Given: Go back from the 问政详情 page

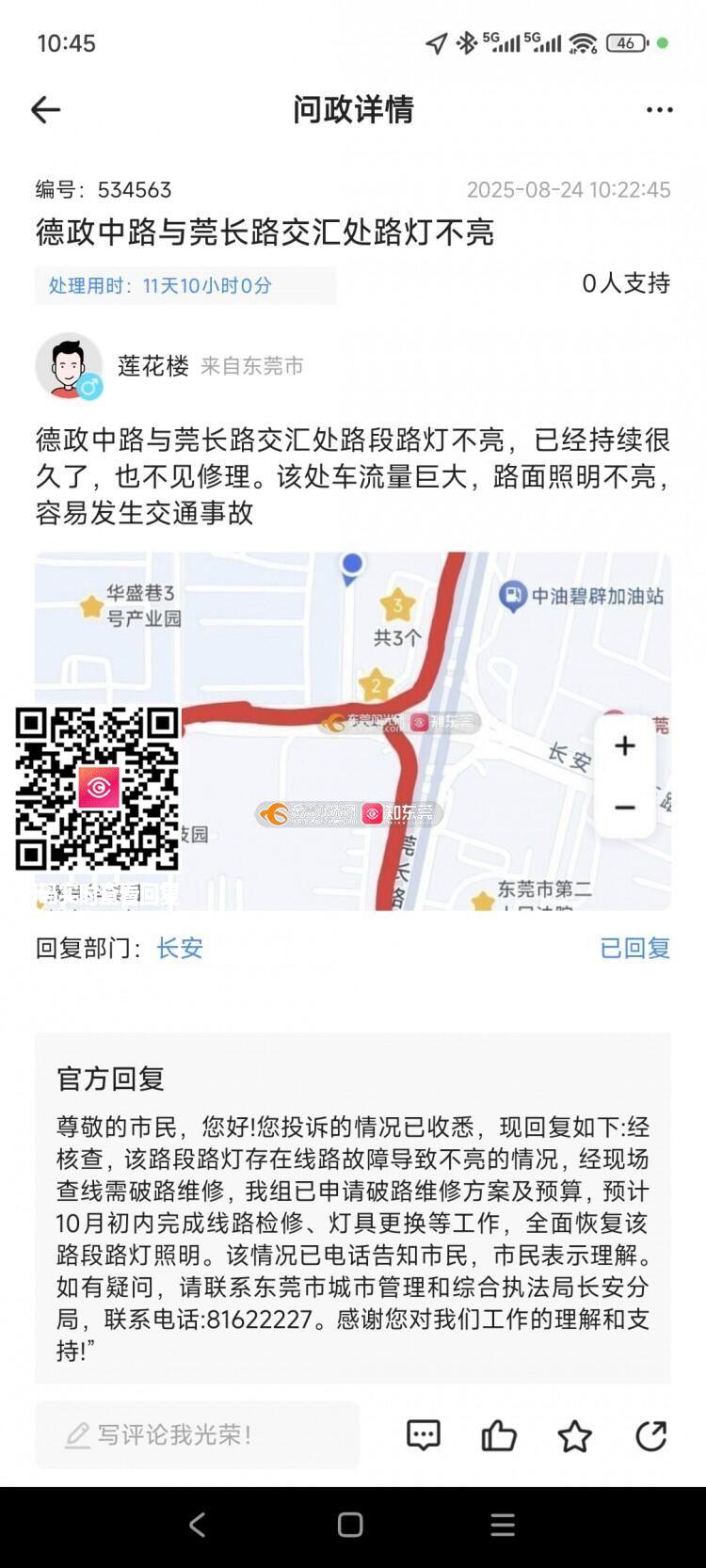Looking at the screenshot, I should click(x=45, y=110).
